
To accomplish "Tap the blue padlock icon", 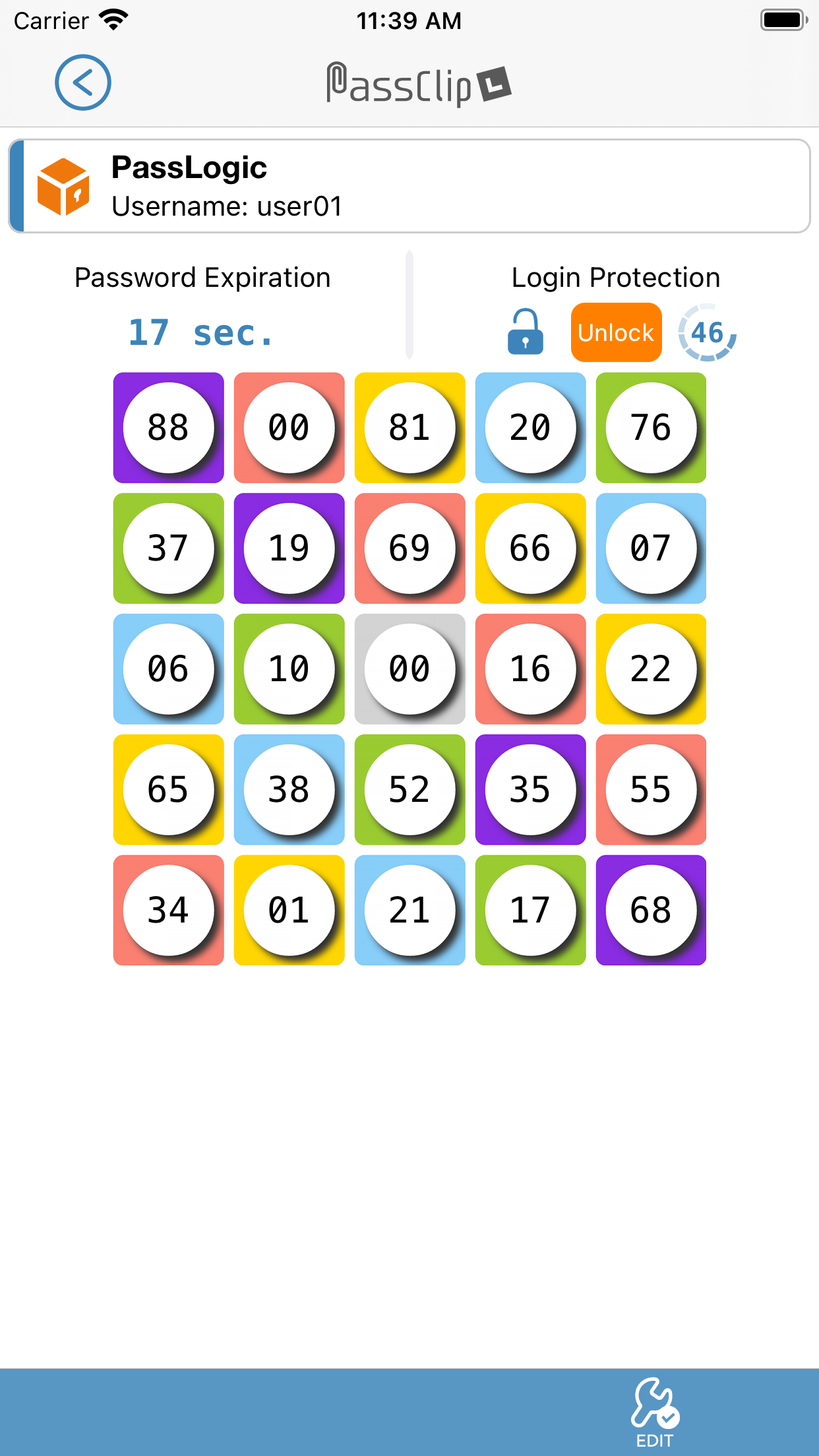I will pyautogui.click(x=525, y=332).
